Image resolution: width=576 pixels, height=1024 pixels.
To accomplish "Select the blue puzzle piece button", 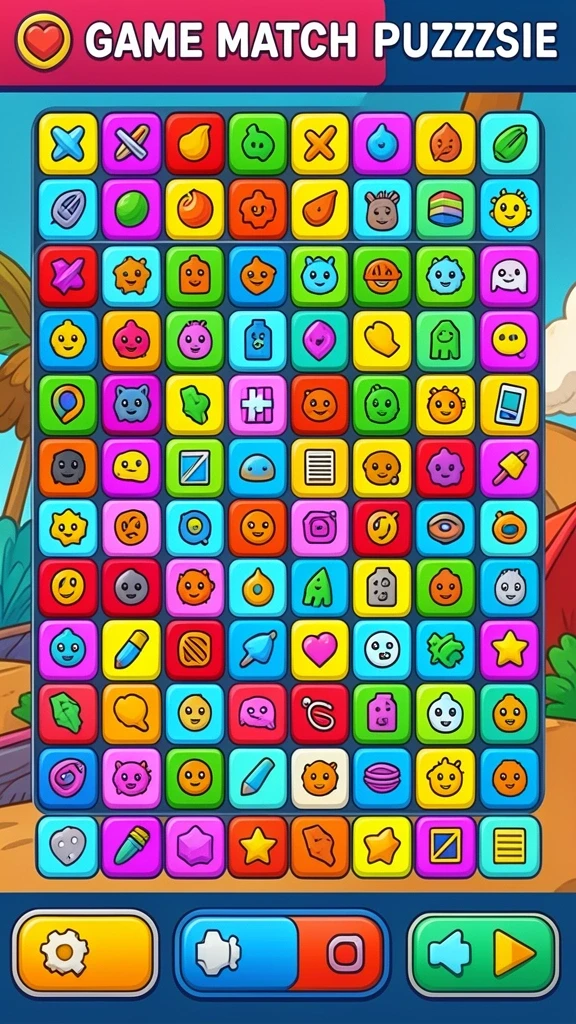I will [238, 953].
